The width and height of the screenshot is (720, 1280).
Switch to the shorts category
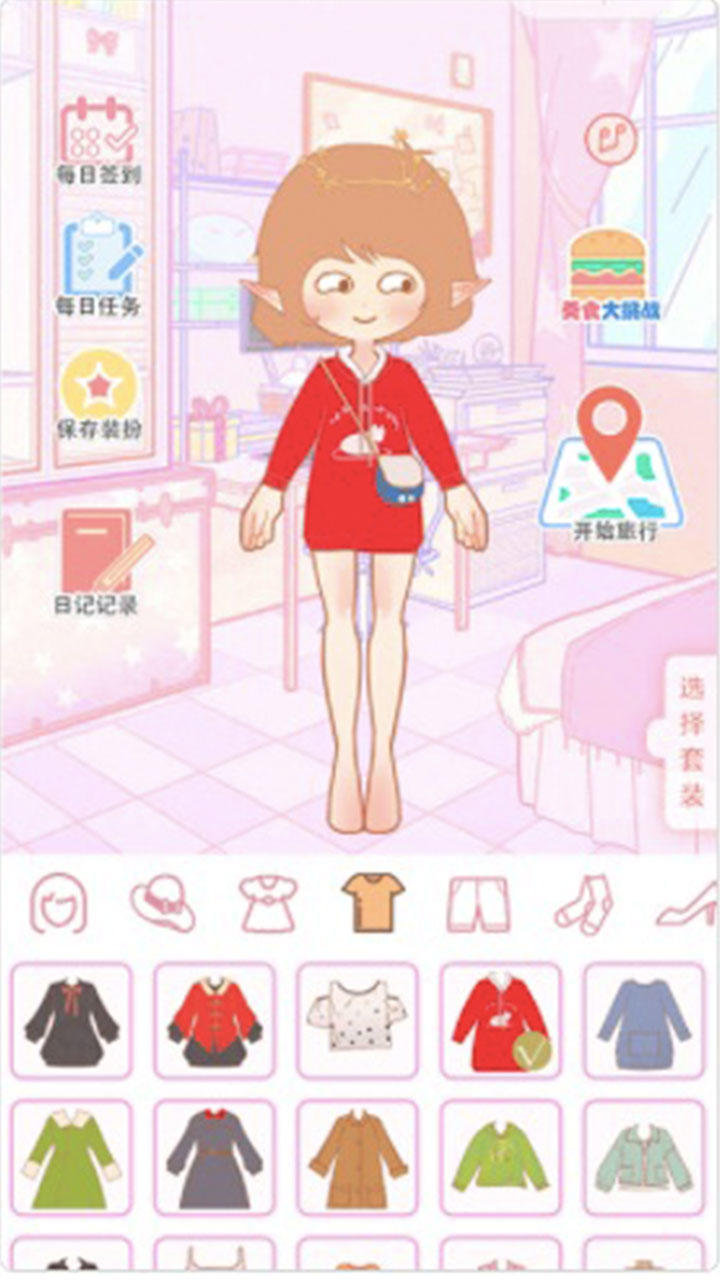point(477,904)
